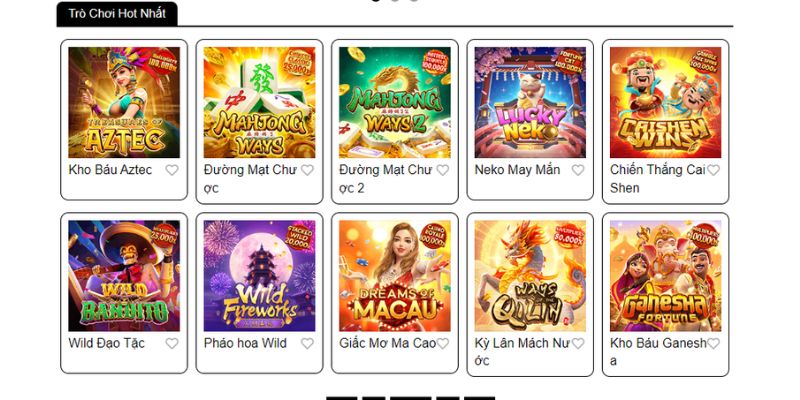Favorite Kho Báu Ganesha with the heart
This screenshot has width=800, height=400.
(713, 343)
